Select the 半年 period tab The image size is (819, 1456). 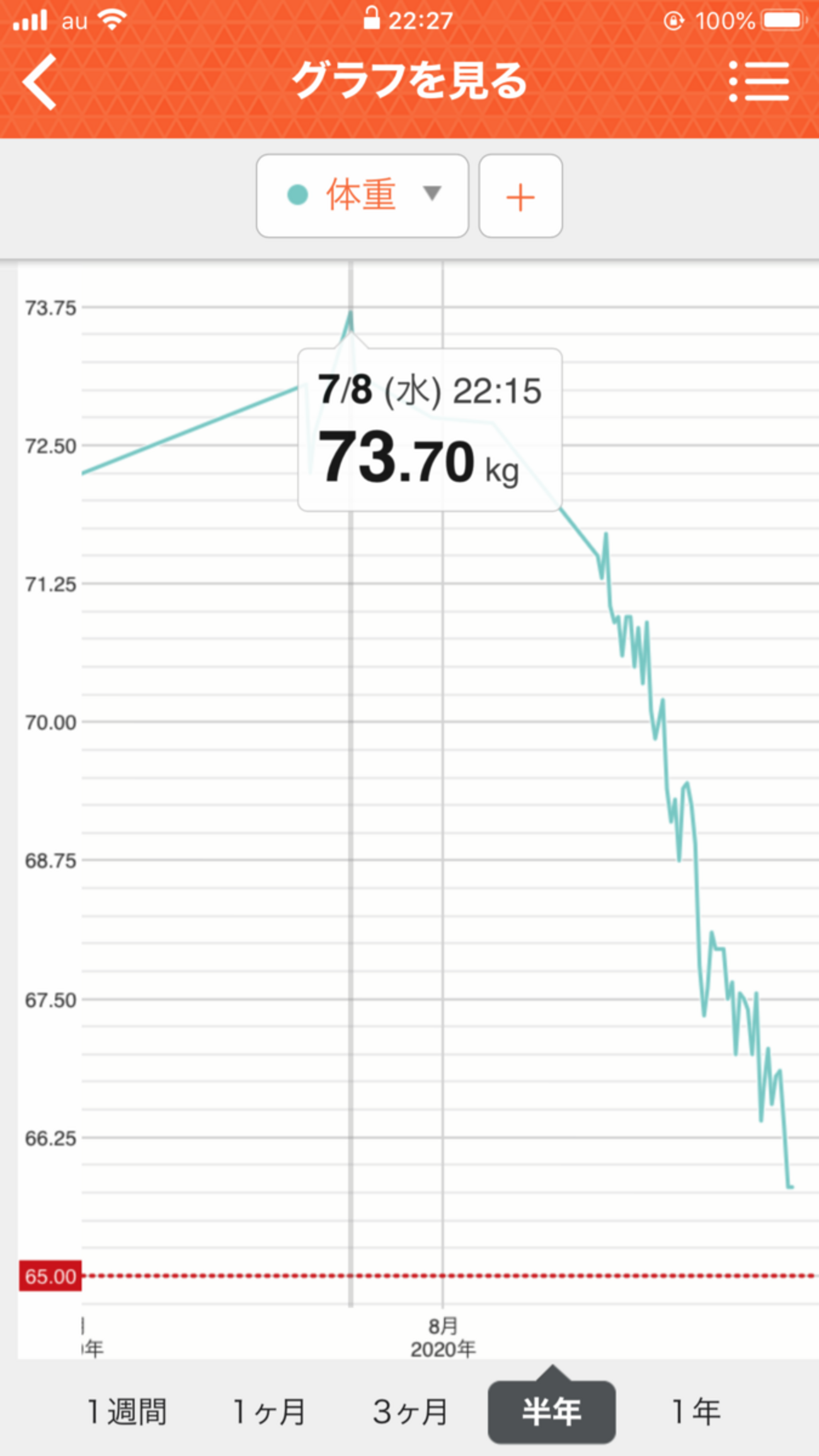tap(551, 1411)
